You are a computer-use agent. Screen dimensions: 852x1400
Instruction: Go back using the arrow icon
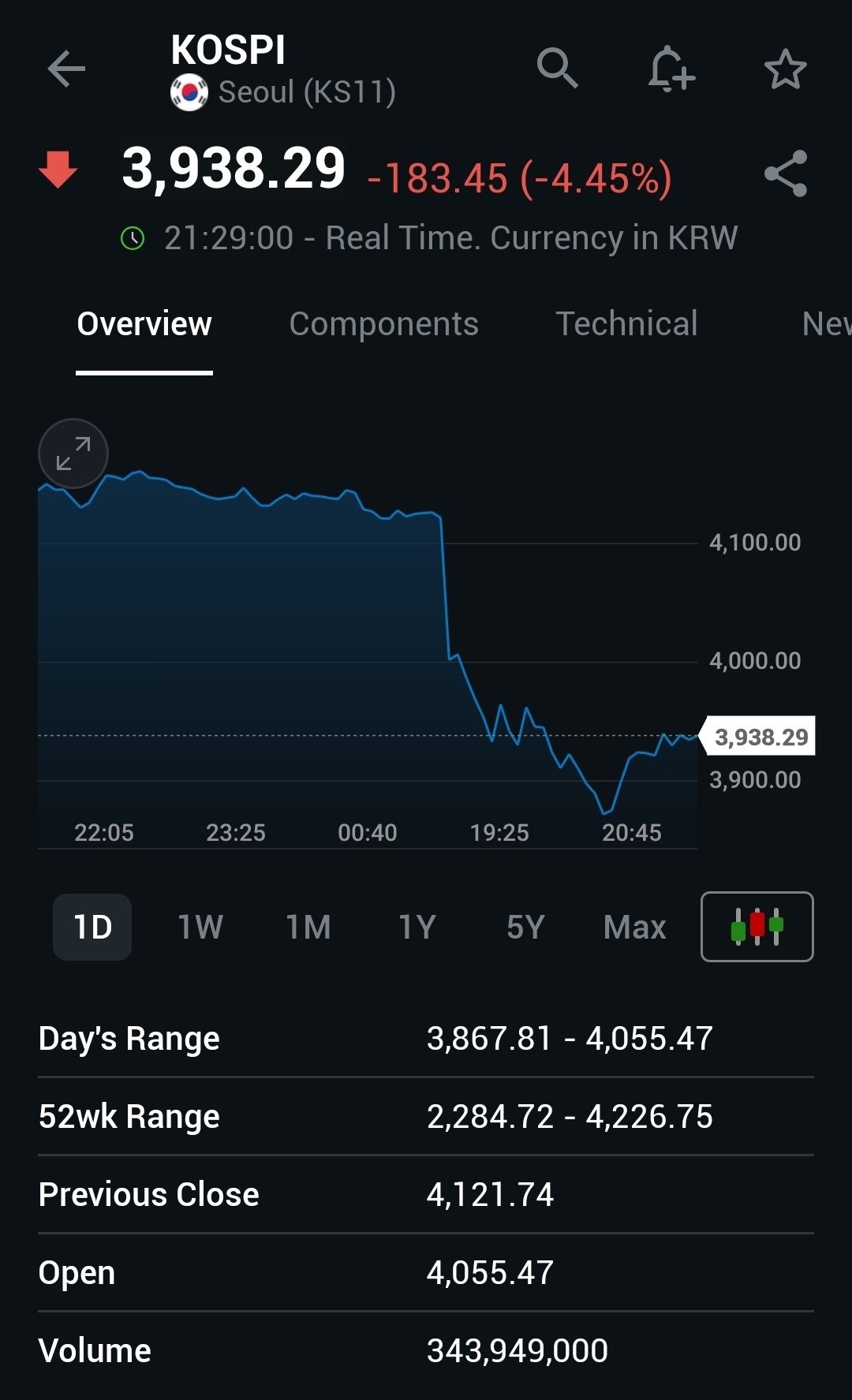click(66, 69)
